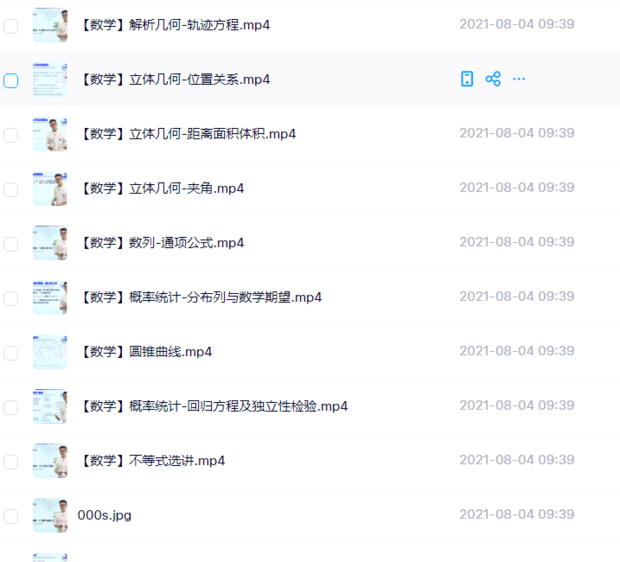Share 立体几何-位置关系.mp4 file

pyautogui.click(x=493, y=79)
